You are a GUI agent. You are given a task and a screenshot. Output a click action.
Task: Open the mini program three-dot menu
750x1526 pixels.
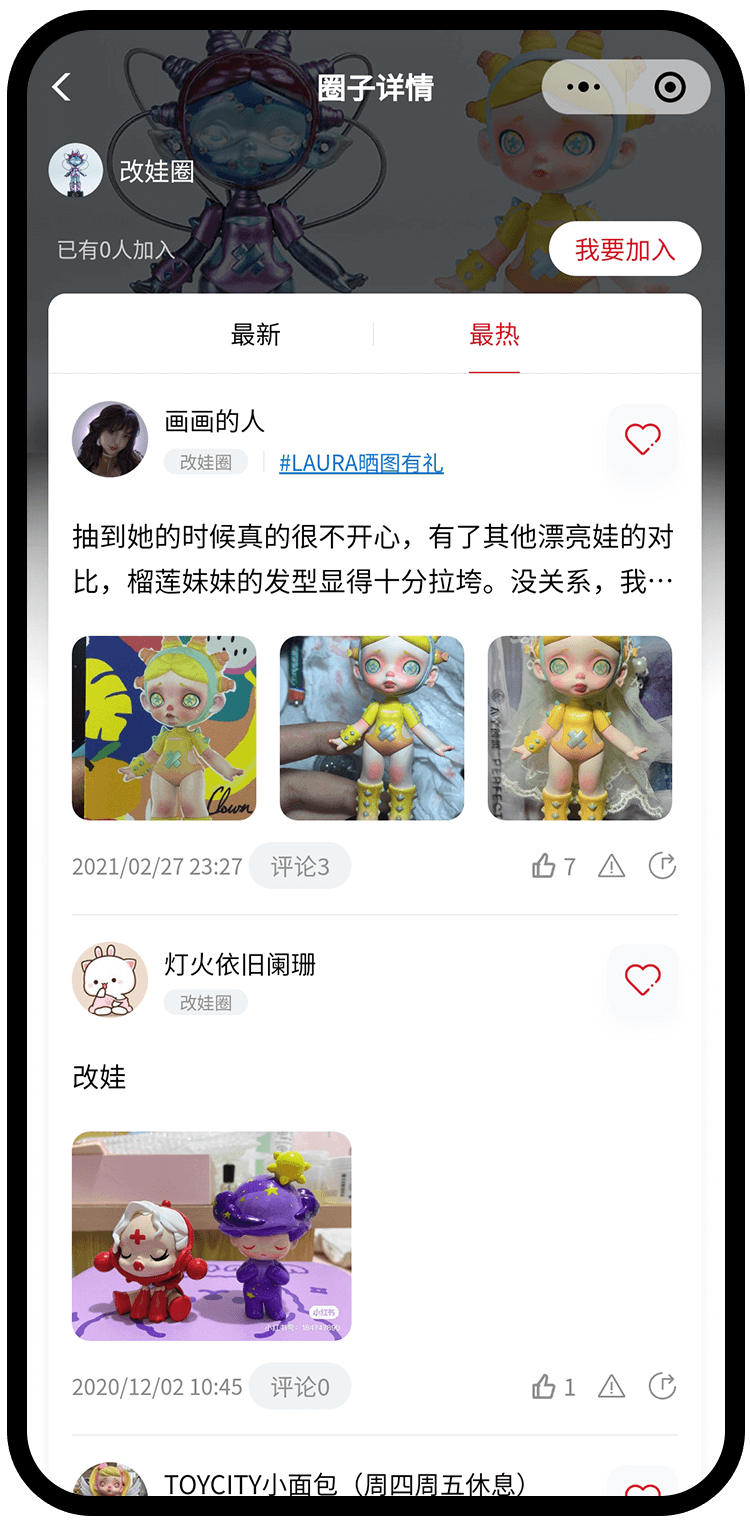click(583, 88)
